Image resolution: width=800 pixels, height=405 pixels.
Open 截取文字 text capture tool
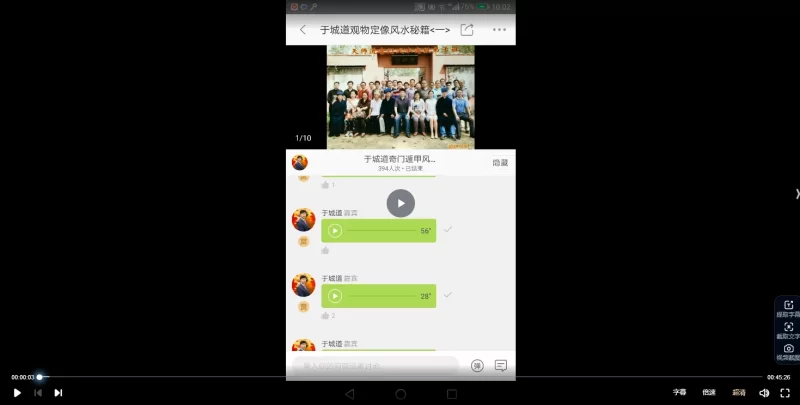coord(788,330)
